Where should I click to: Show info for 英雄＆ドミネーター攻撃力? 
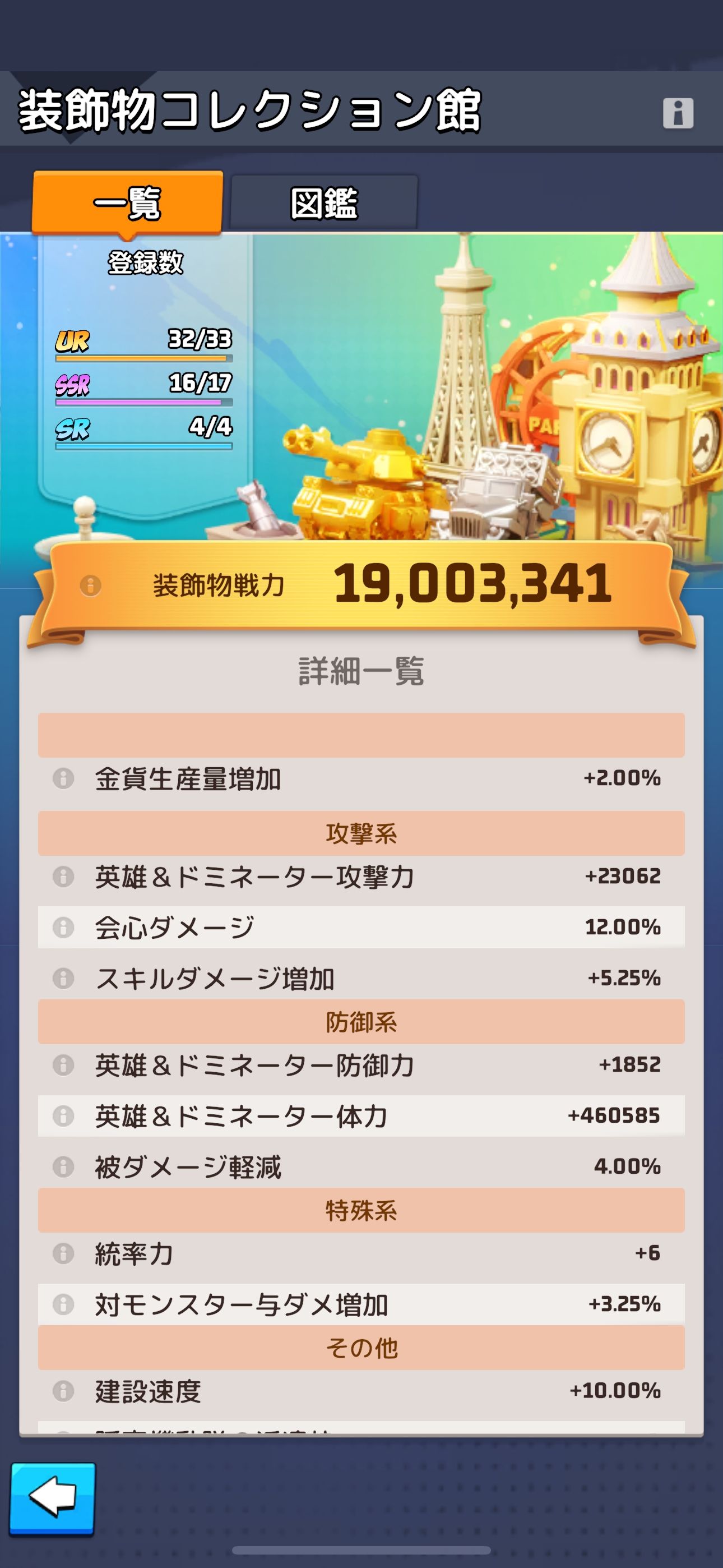click(x=63, y=877)
